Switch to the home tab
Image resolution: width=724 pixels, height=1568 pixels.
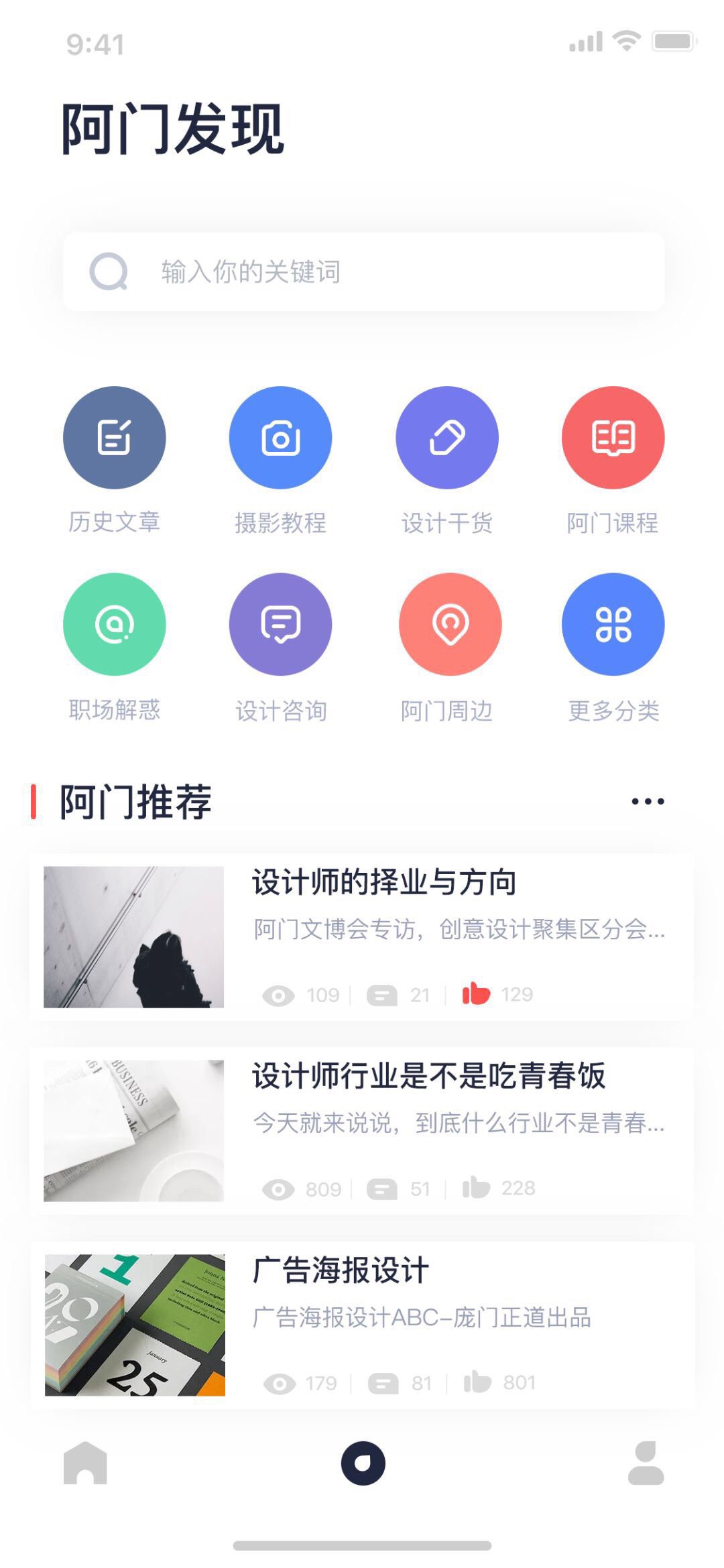pyautogui.click(x=85, y=1463)
